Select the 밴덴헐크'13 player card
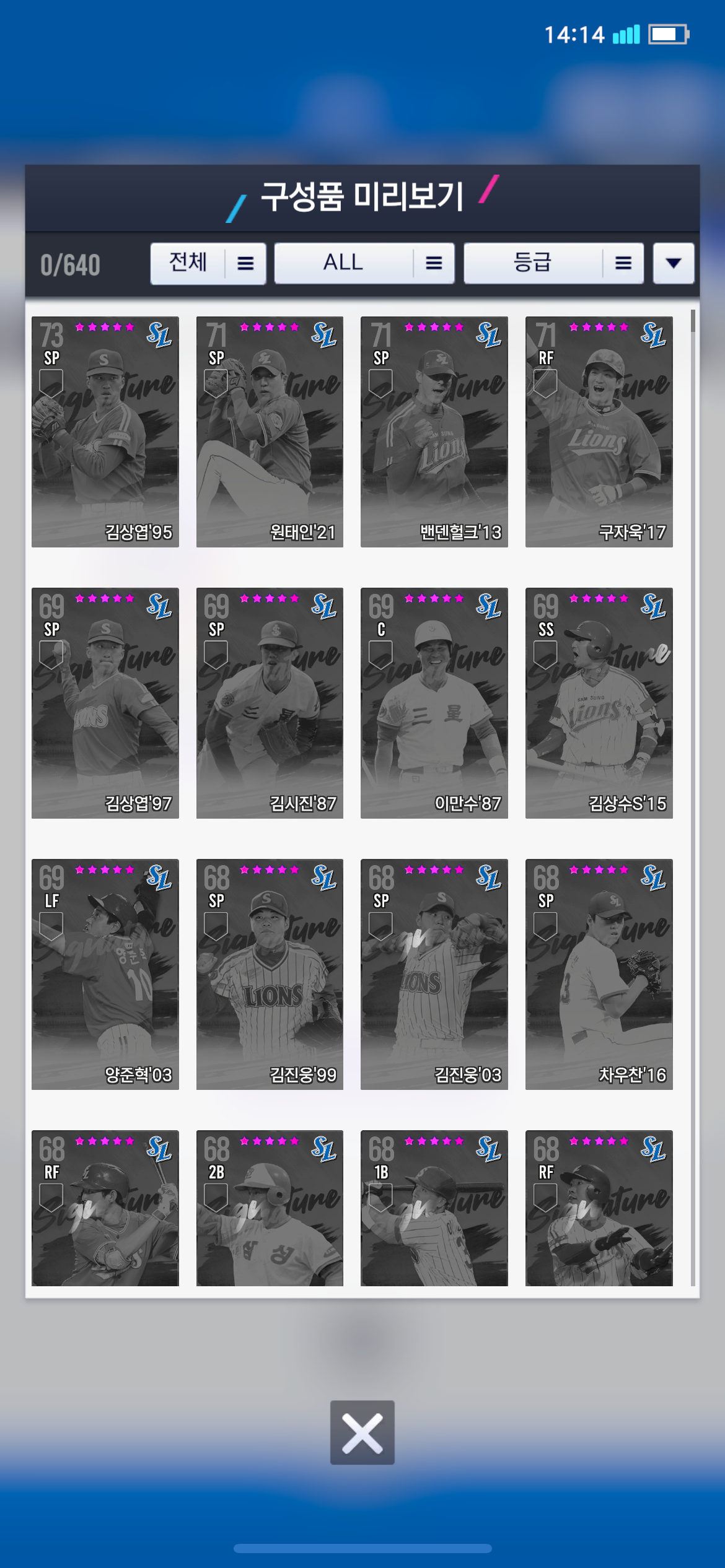 pyautogui.click(x=434, y=432)
